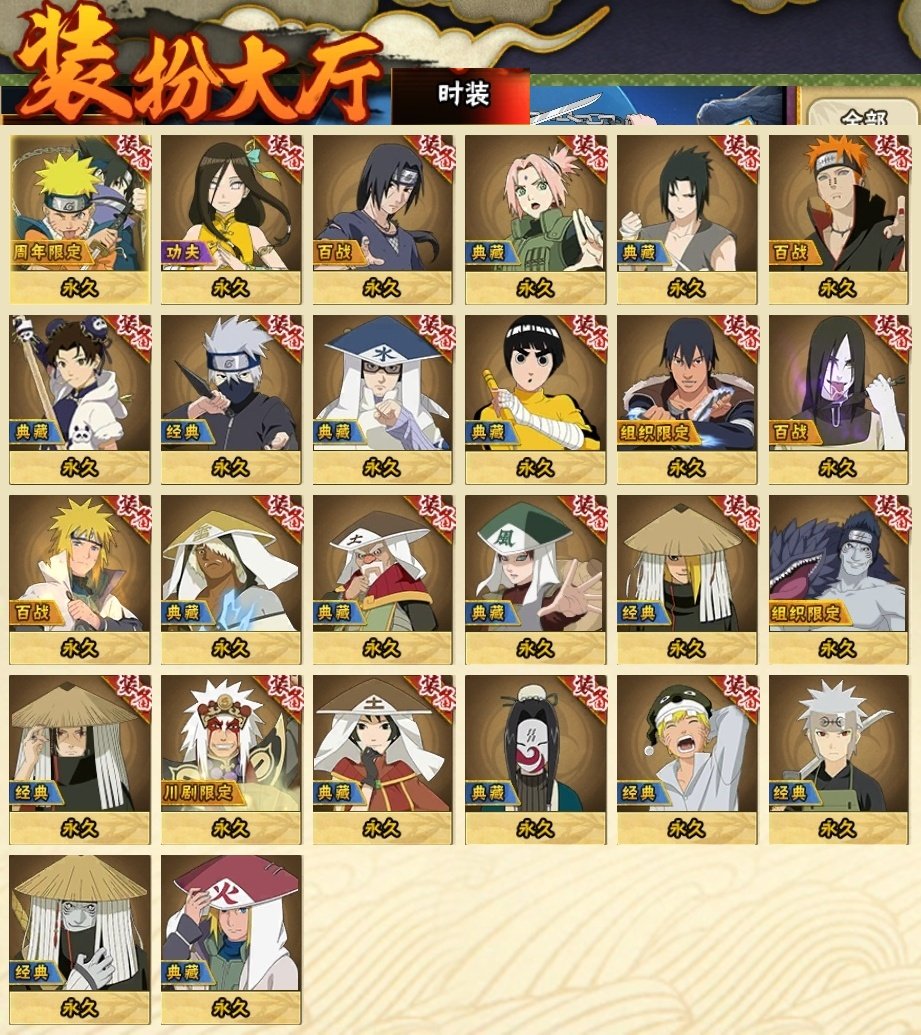Choose the silver-haired Tobirama 经典 costume
The height and width of the screenshot is (1035, 921).
click(839, 750)
